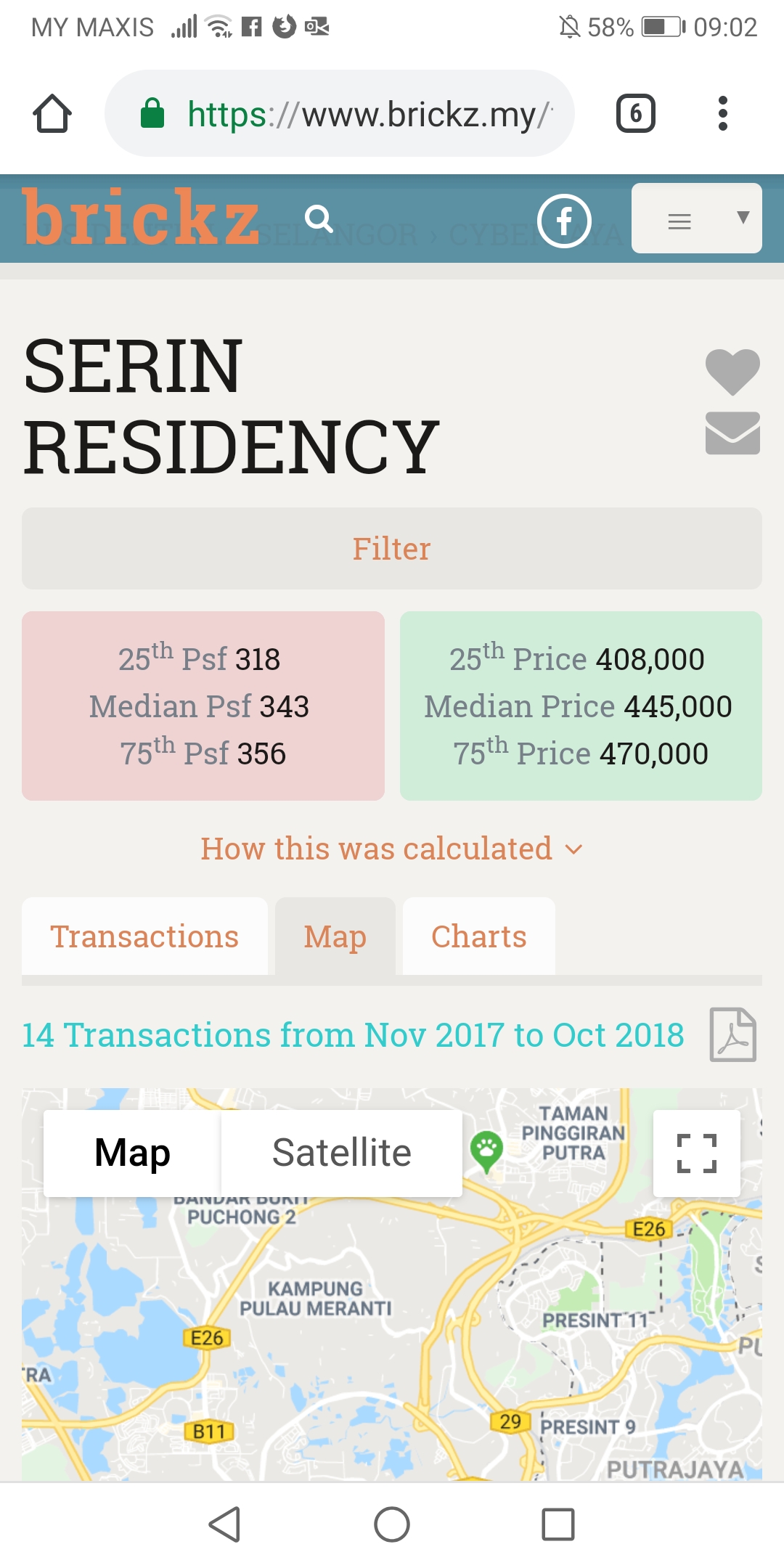Tap the brickz search magnifier
Viewport: 784px width, 1568px height.
click(x=319, y=219)
